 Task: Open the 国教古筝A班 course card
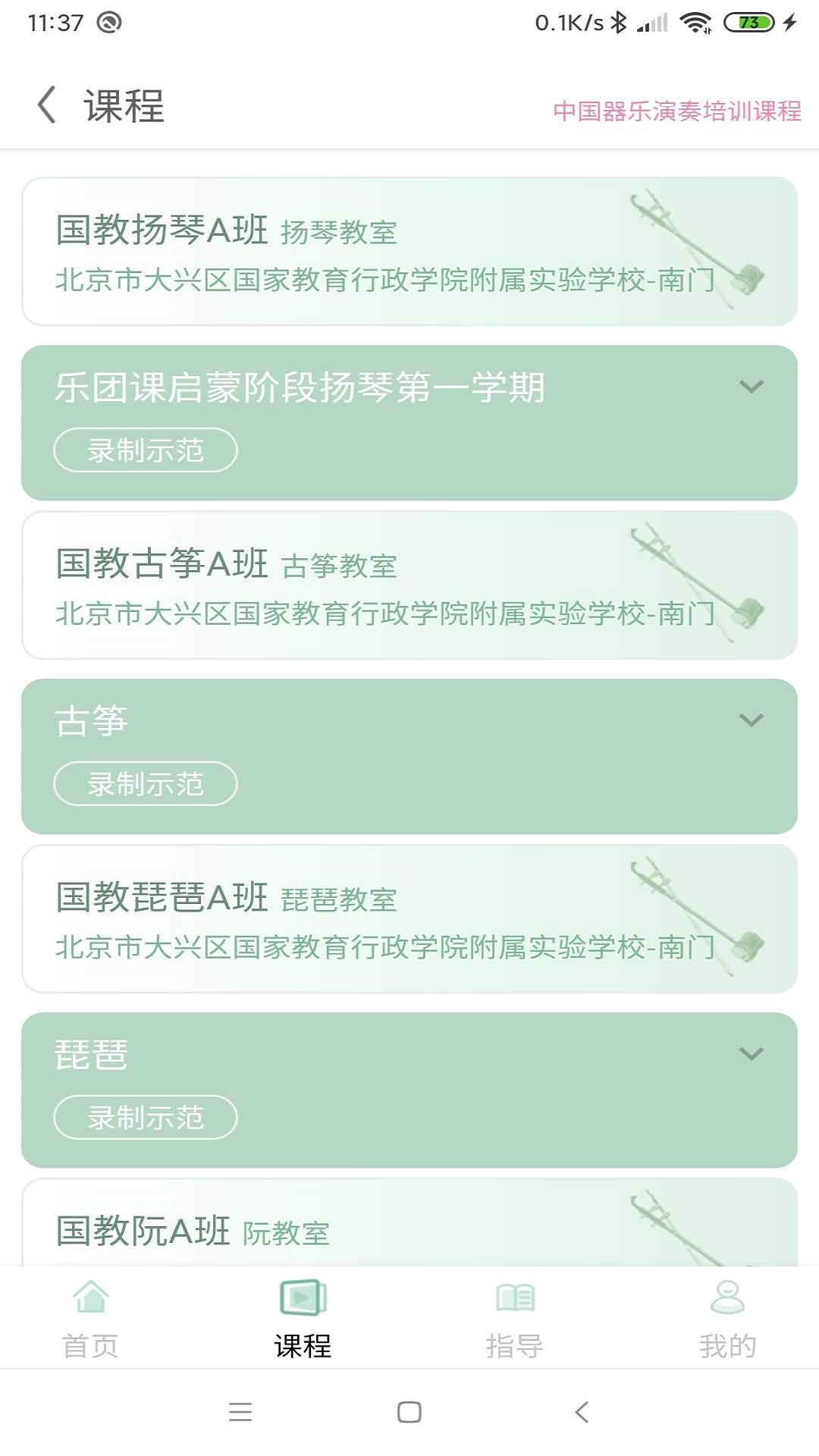303,584
